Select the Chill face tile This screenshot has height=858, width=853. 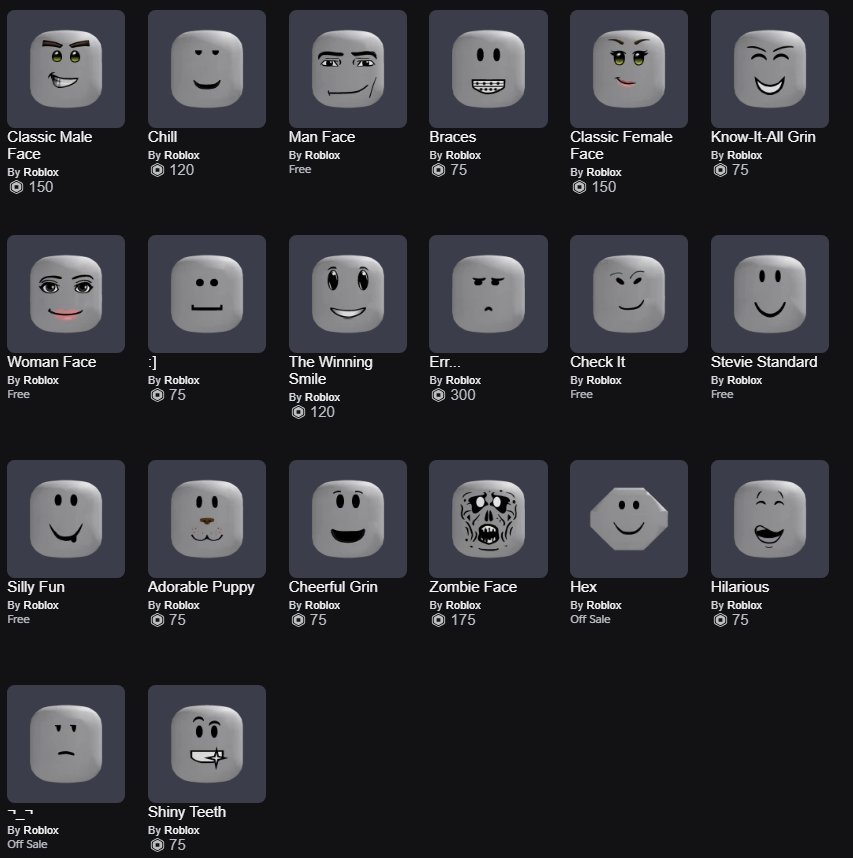[207, 69]
